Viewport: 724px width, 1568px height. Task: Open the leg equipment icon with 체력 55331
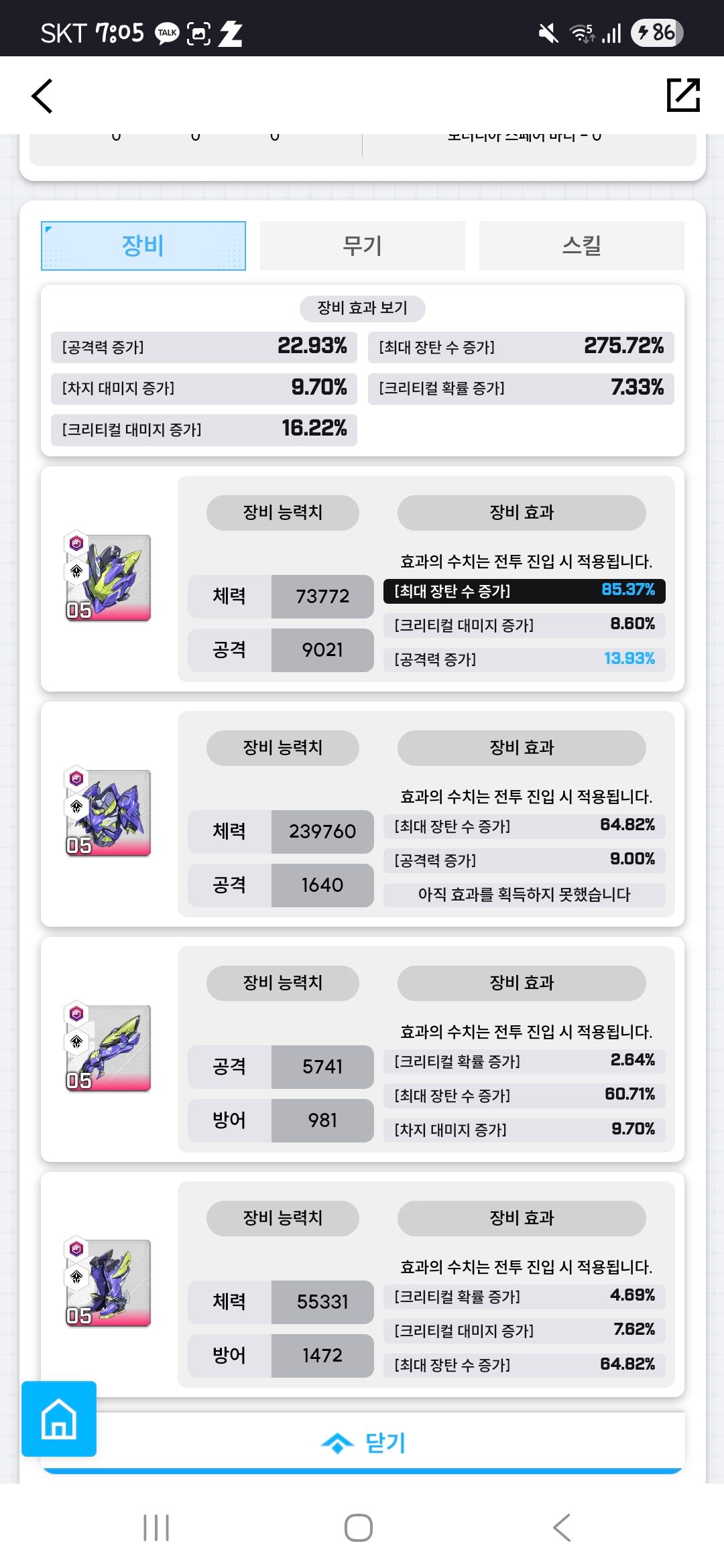(109, 1283)
